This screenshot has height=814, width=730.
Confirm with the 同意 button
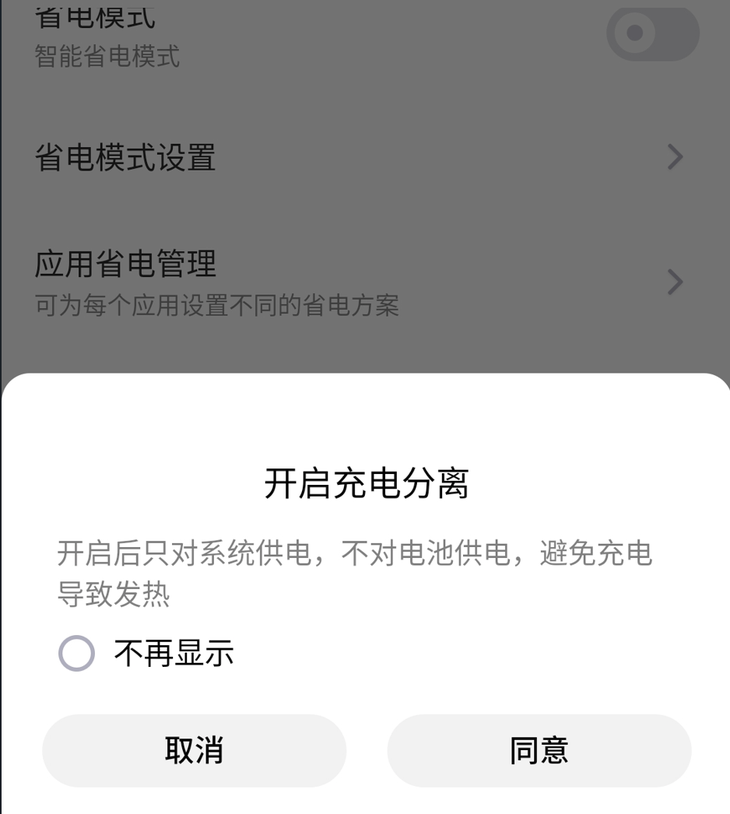click(x=539, y=750)
